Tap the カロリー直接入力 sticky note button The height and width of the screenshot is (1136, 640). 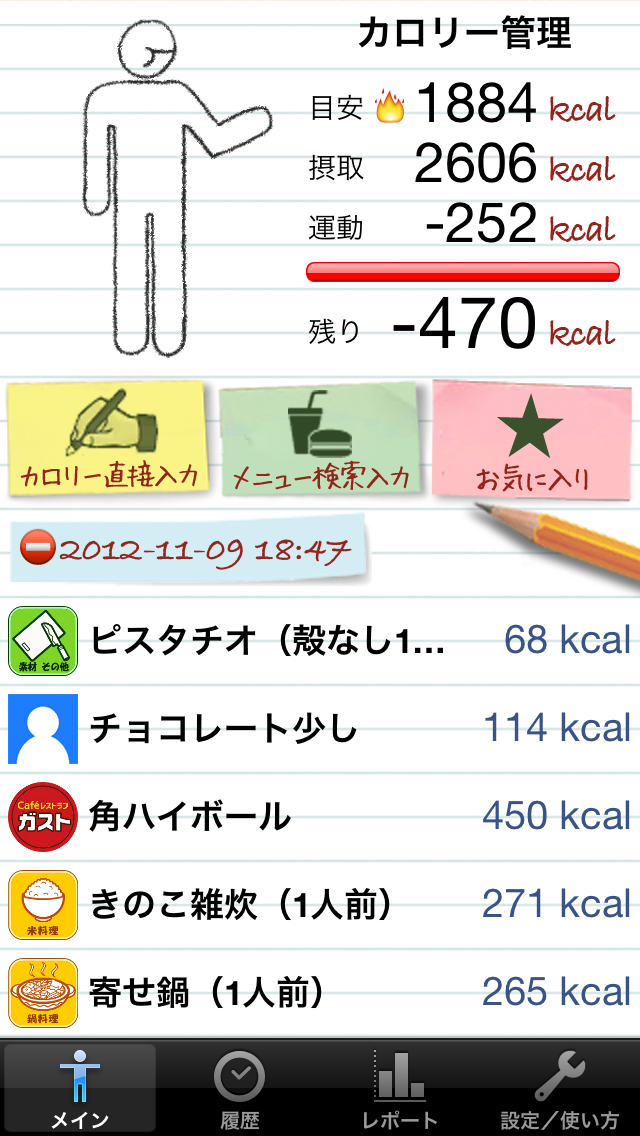tap(108, 439)
